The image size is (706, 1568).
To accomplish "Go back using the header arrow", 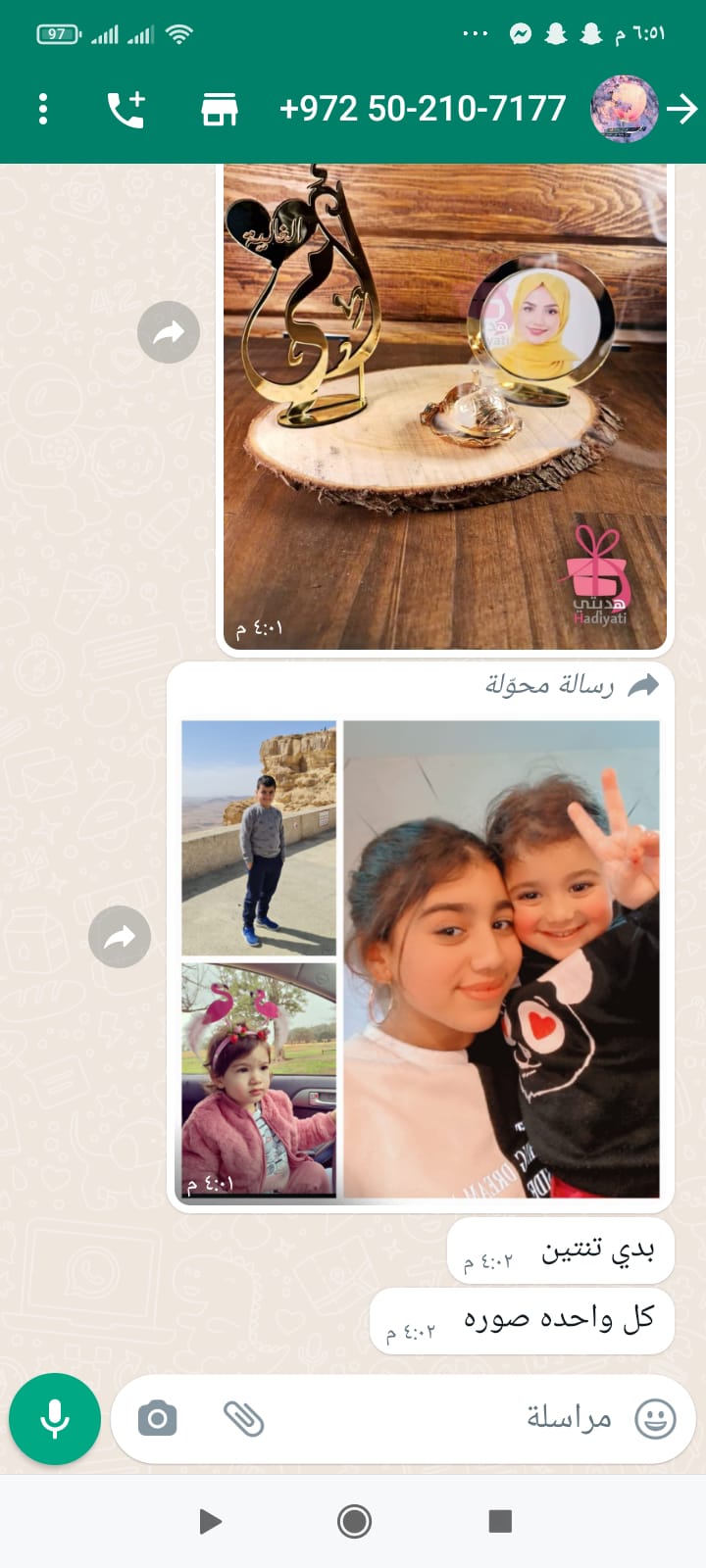I will pyautogui.click(x=681, y=109).
